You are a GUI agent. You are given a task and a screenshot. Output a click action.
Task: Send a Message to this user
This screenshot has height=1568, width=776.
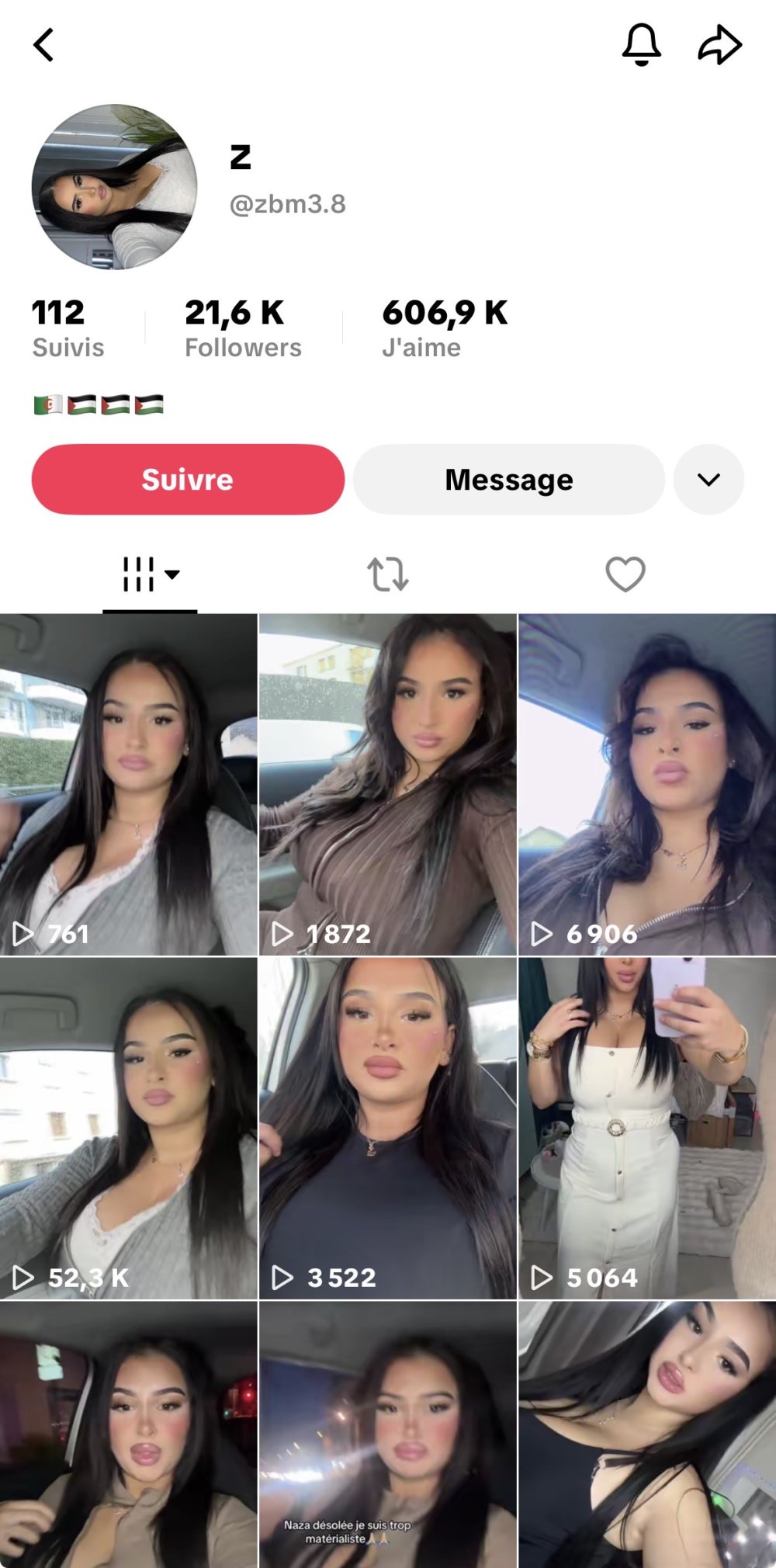pos(508,480)
